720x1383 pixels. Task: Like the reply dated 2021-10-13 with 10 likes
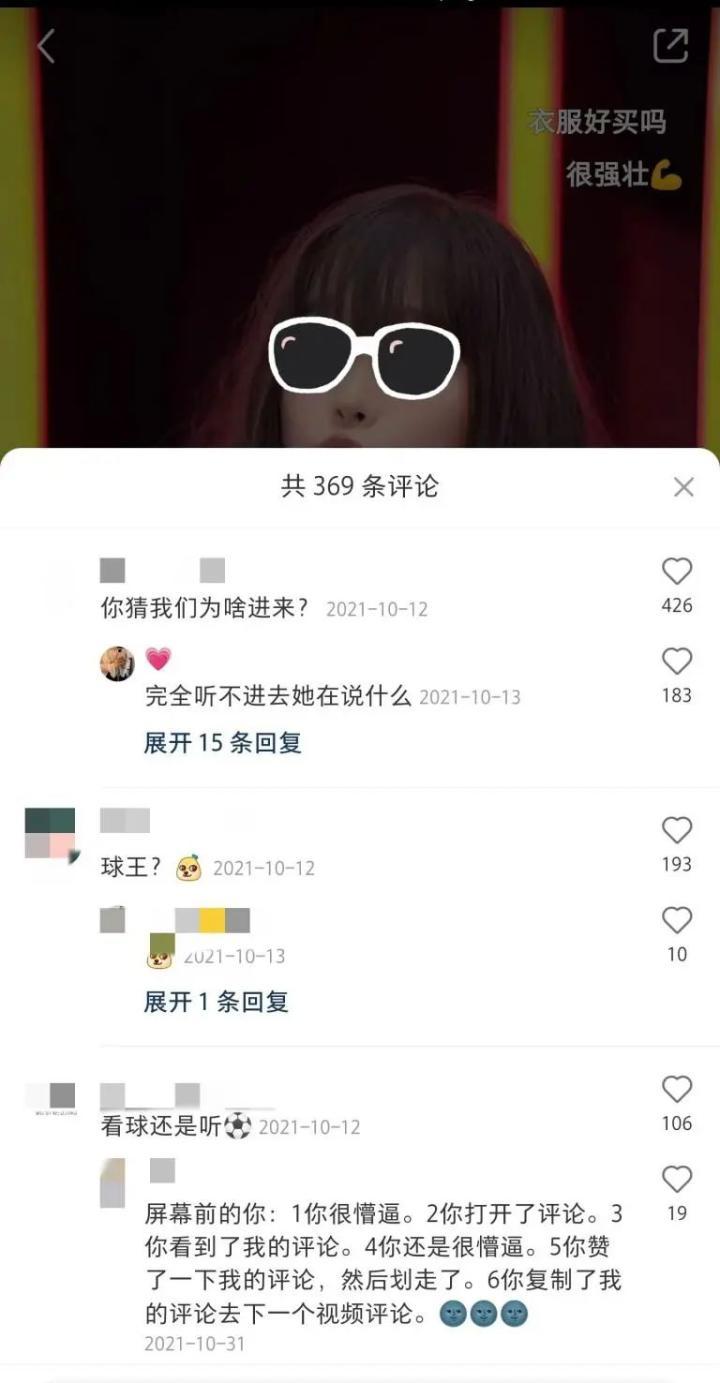677,921
